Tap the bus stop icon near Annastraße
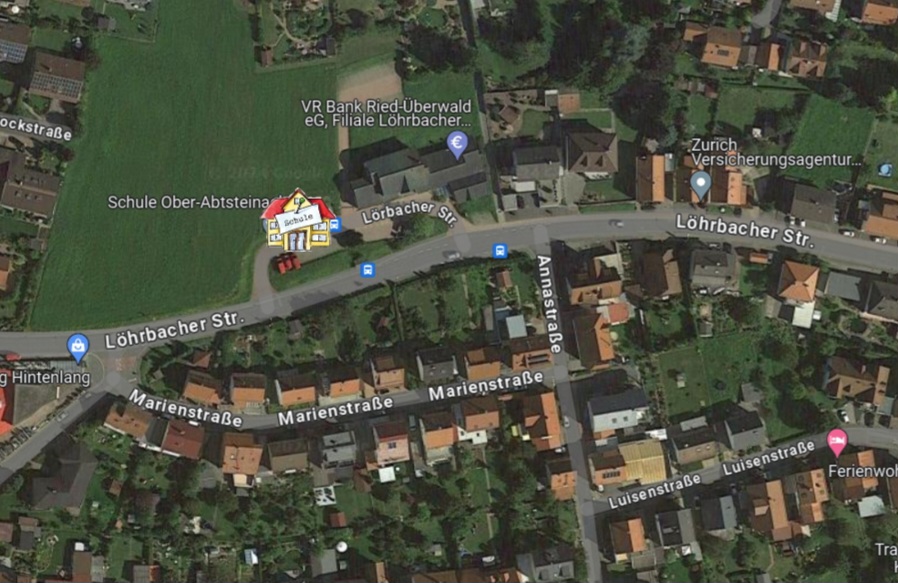898x583 pixels. click(501, 251)
